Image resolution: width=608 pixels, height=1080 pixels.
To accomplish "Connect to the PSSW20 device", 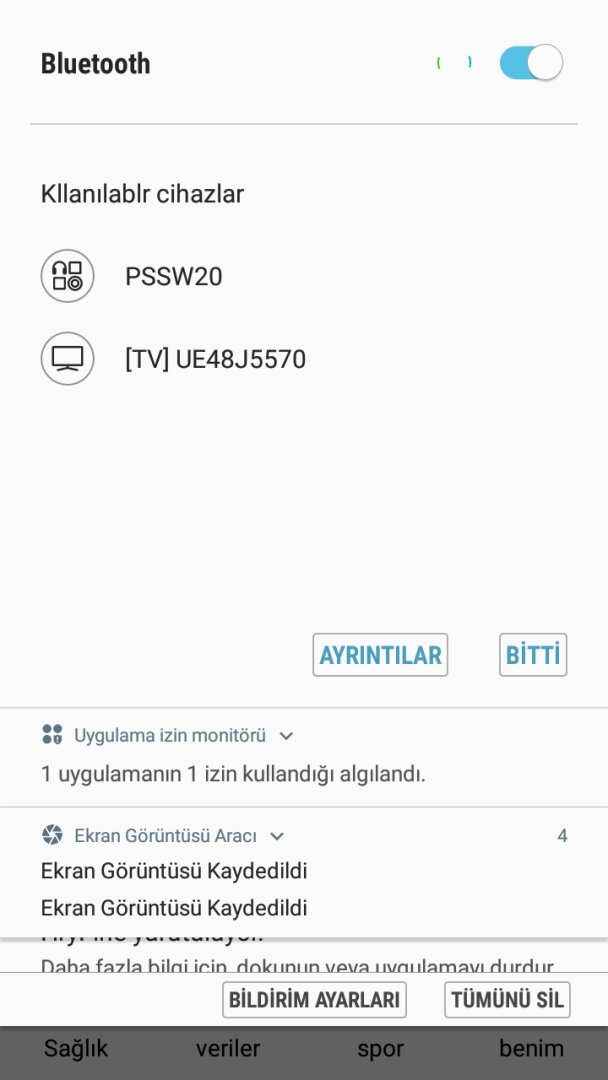I will (x=173, y=276).
